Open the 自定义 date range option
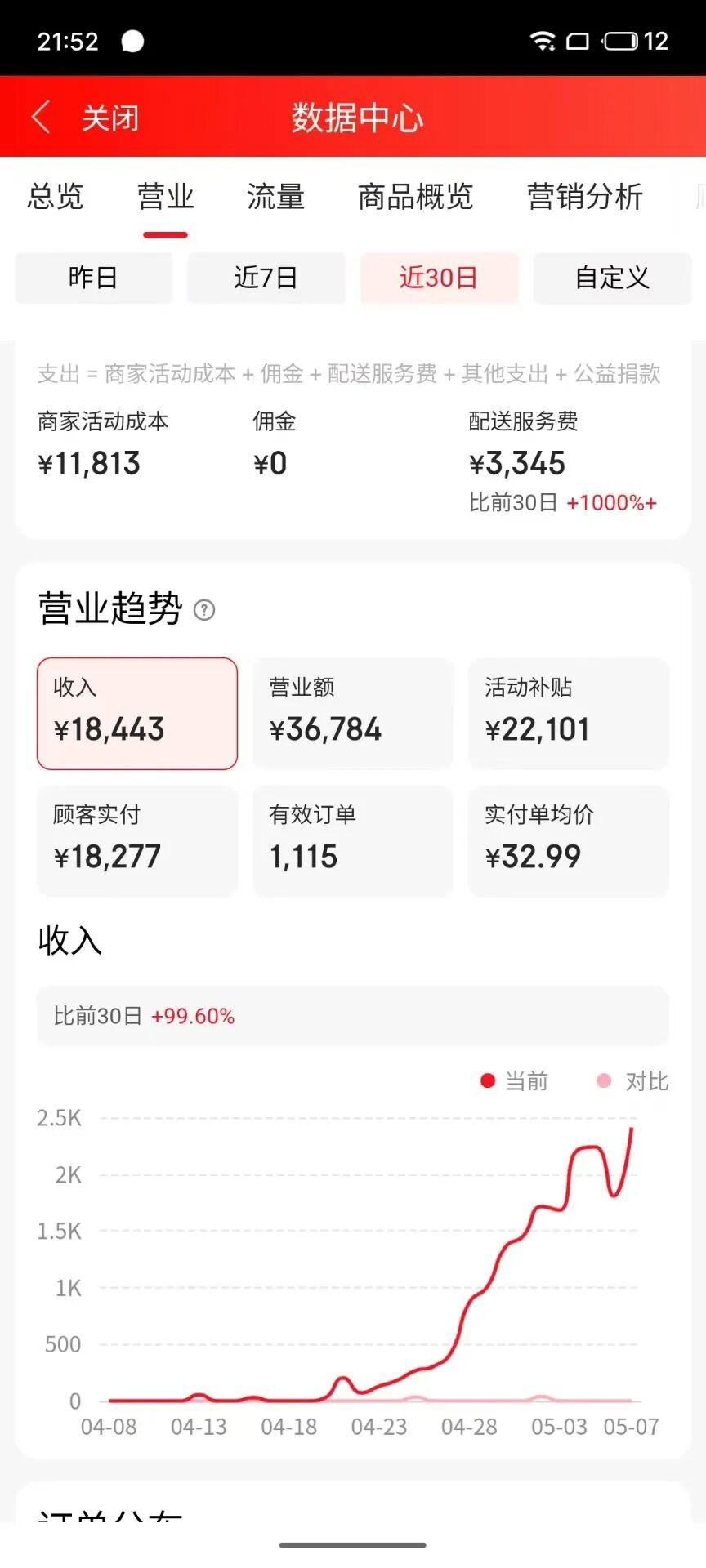Screen dimensions: 706x1568 (612, 278)
